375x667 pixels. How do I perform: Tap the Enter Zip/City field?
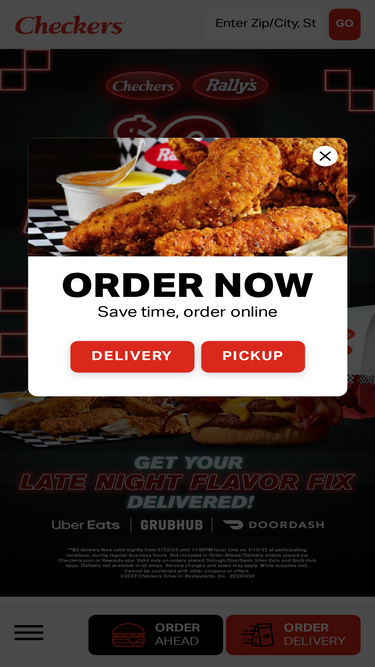pyautogui.click(x=264, y=24)
